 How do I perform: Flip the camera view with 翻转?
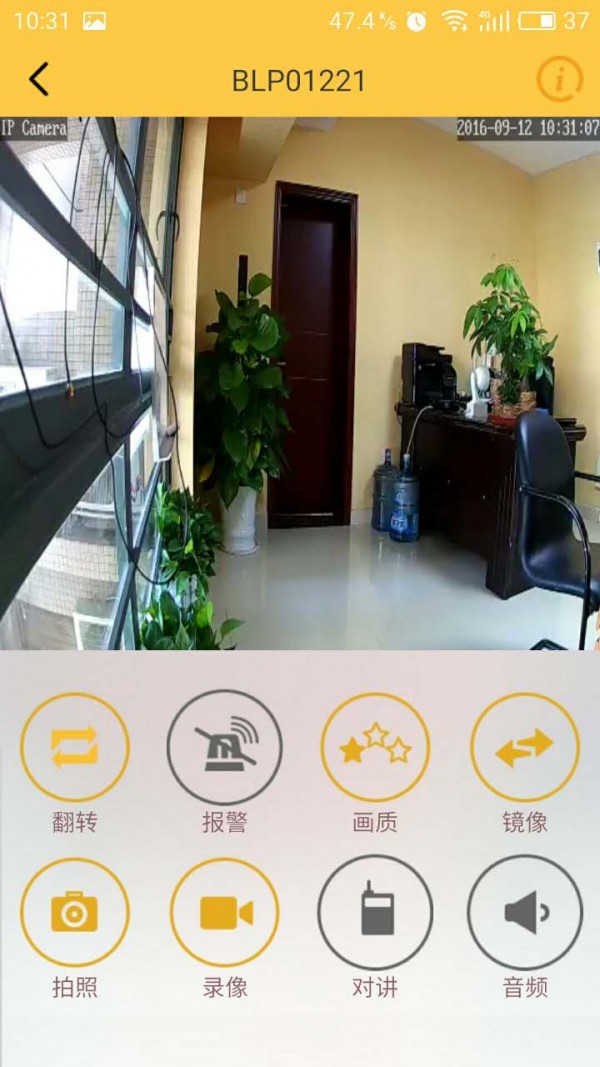pos(75,748)
